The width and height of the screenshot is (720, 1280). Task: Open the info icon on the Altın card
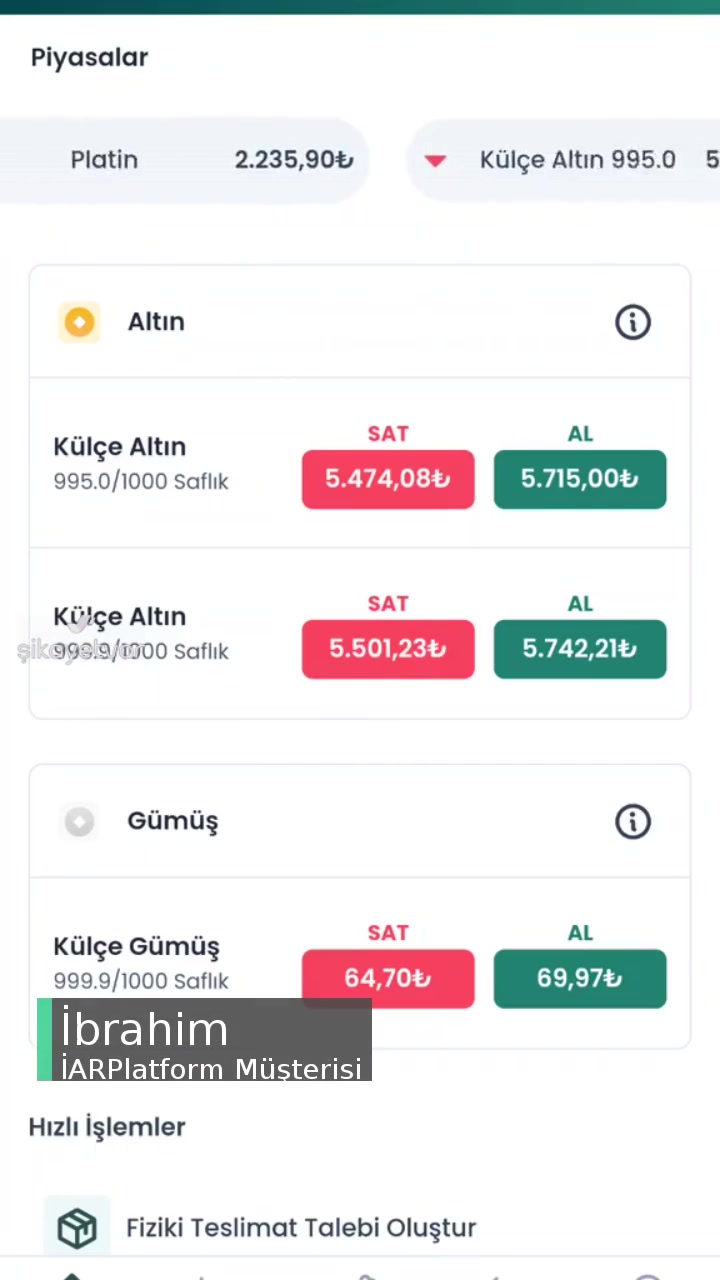[632, 321]
